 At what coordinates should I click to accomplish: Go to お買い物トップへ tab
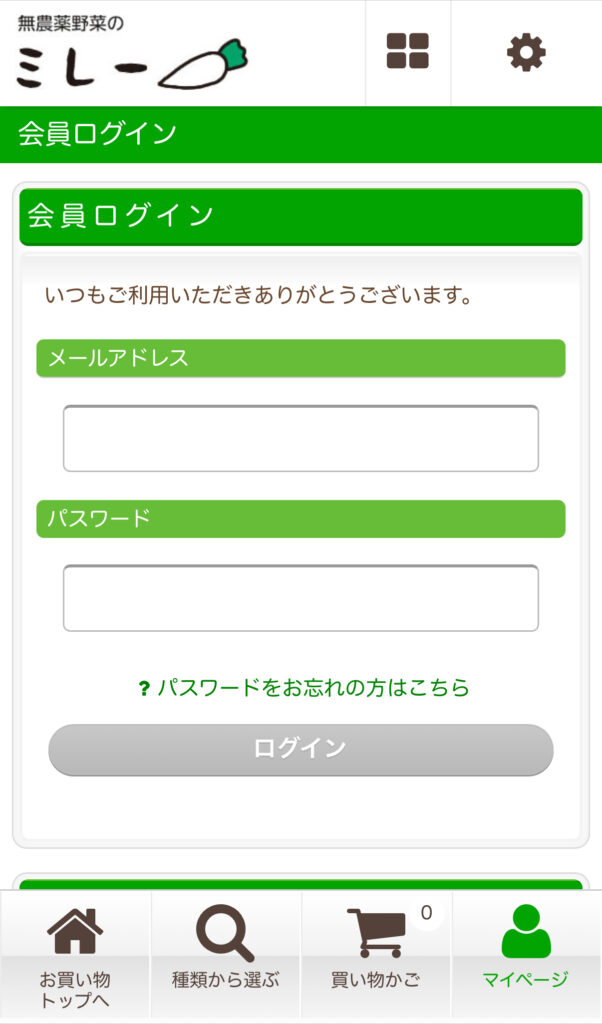point(75,956)
